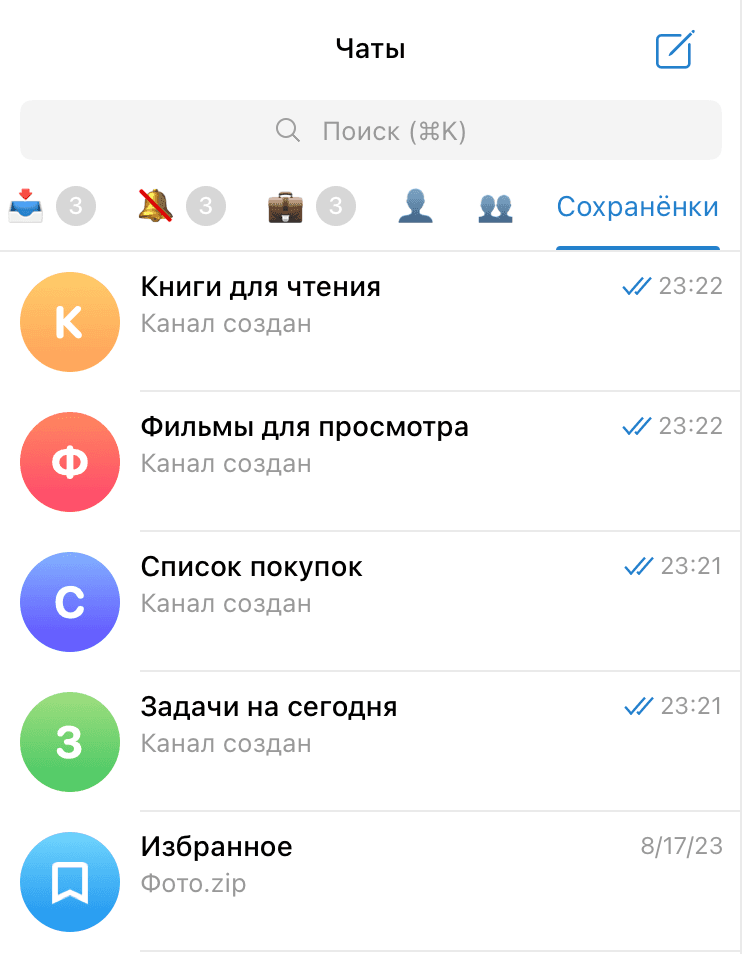Switch to the Сохранёнки tab
The height and width of the screenshot is (954, 742).
pos(637,205)
